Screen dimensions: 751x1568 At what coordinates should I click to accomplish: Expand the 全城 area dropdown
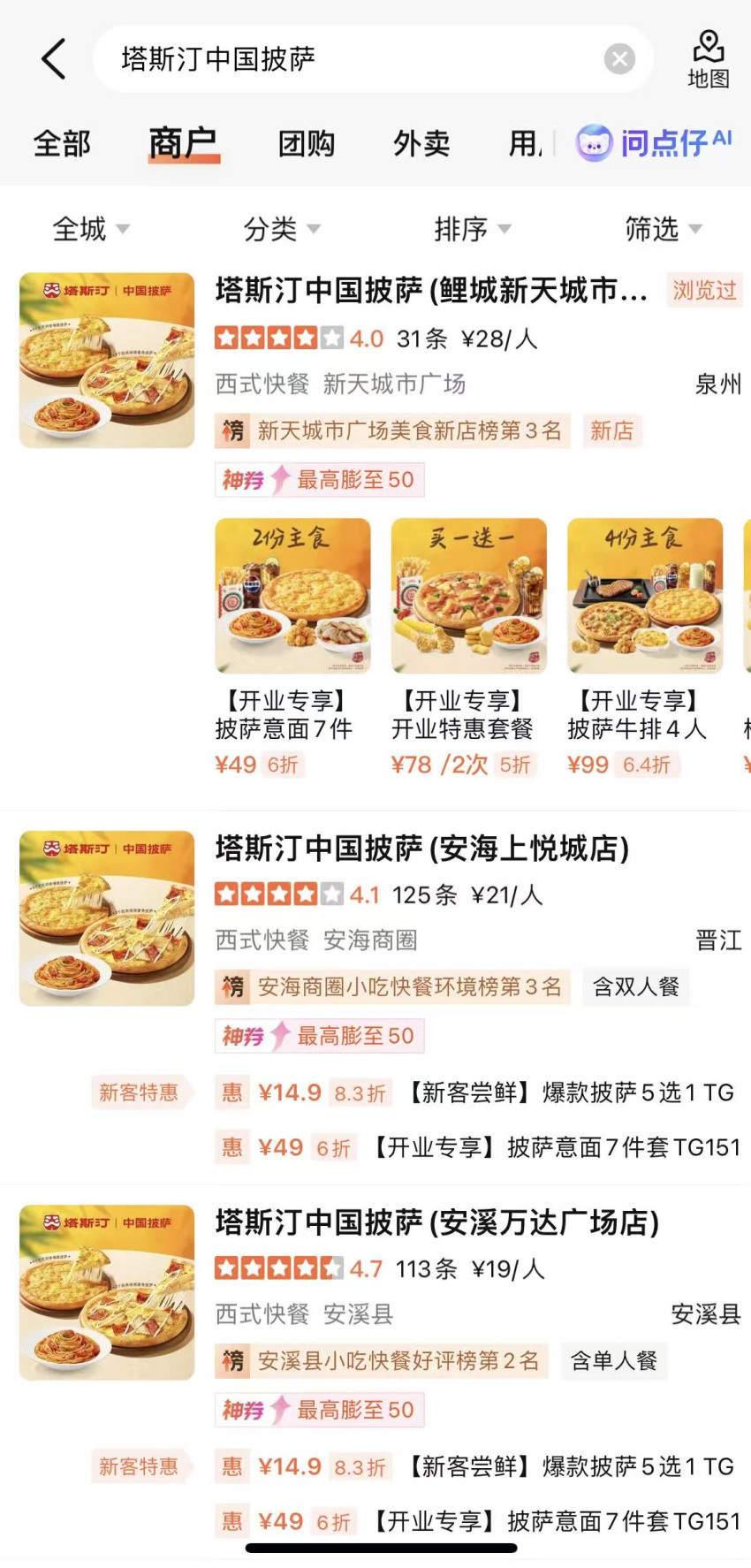click(90, 229)
